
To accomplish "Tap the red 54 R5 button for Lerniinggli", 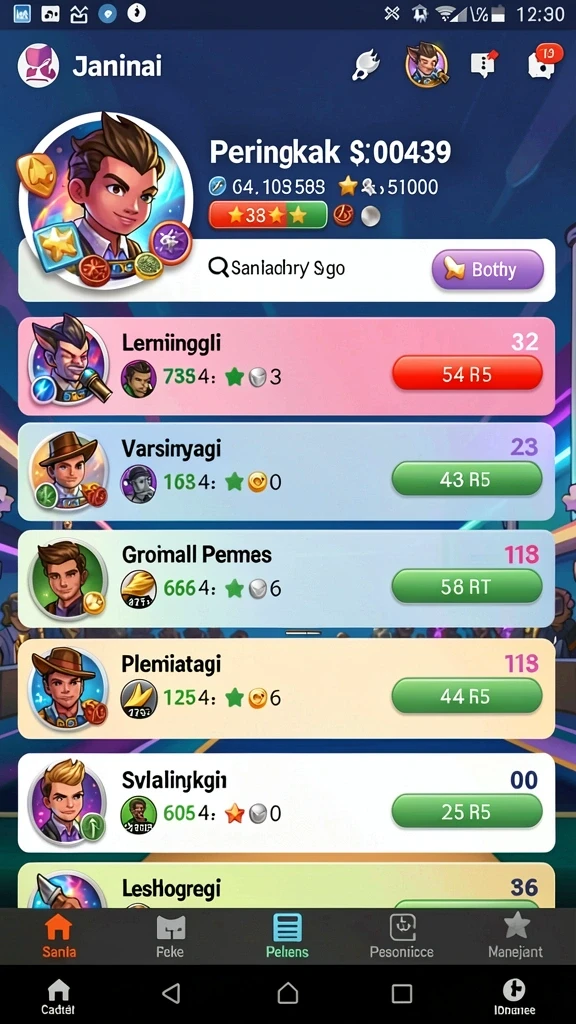I will tap(467, 374).
